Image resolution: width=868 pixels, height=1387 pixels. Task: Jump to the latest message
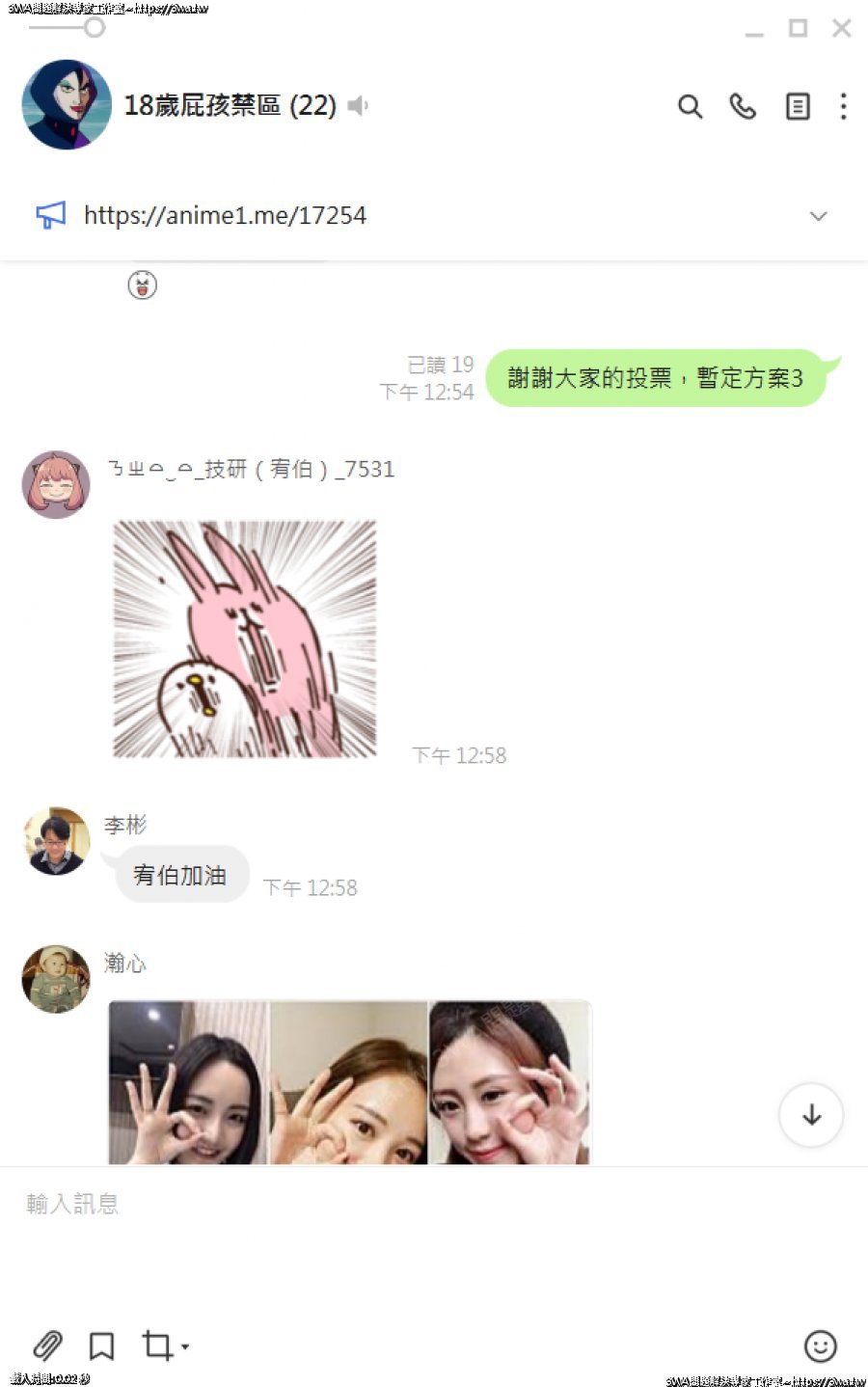(x=811, y=1115)
